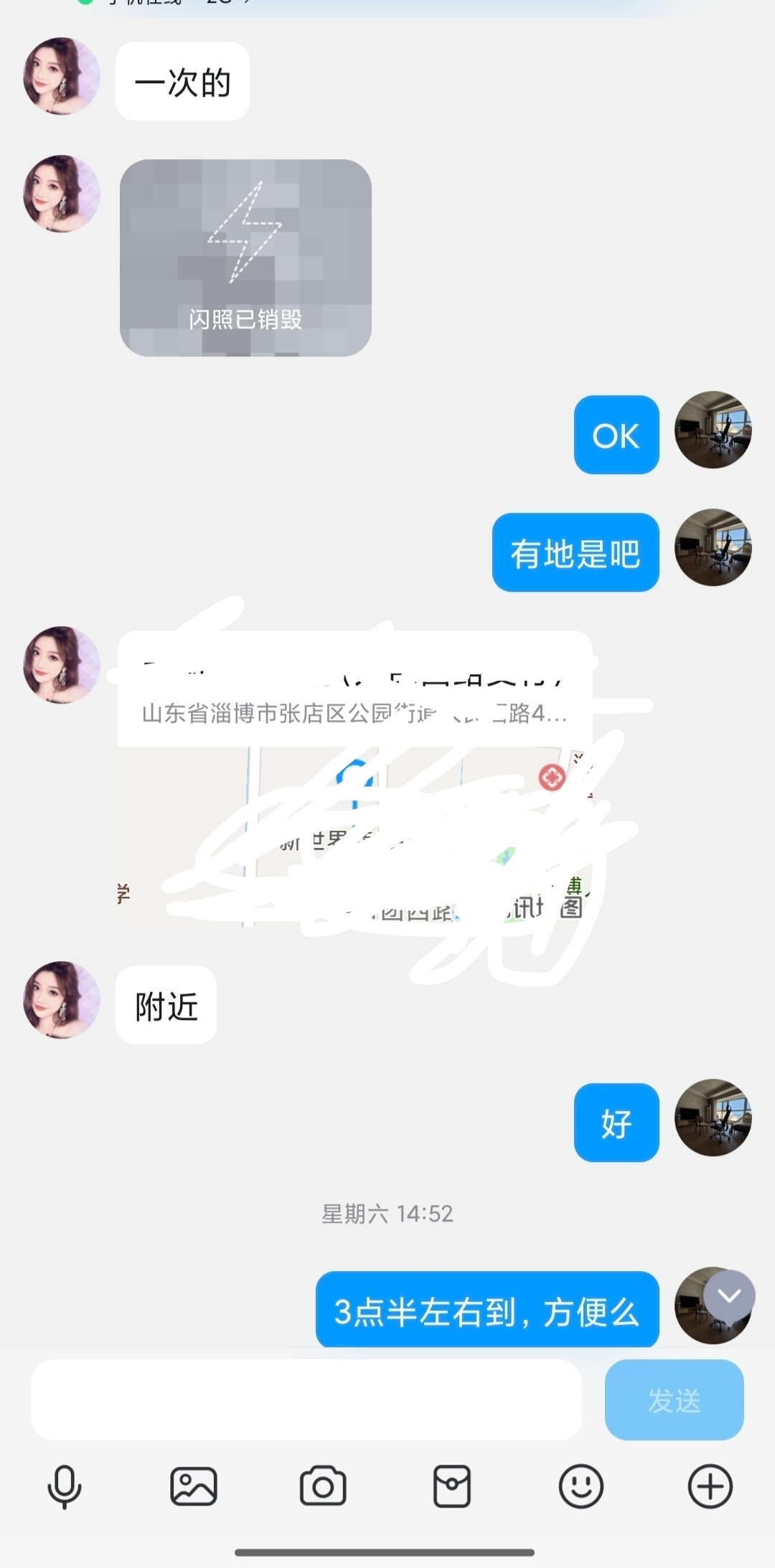
Task: Jump to latest messages with down arrow
Action: (x=729, y=1296)
